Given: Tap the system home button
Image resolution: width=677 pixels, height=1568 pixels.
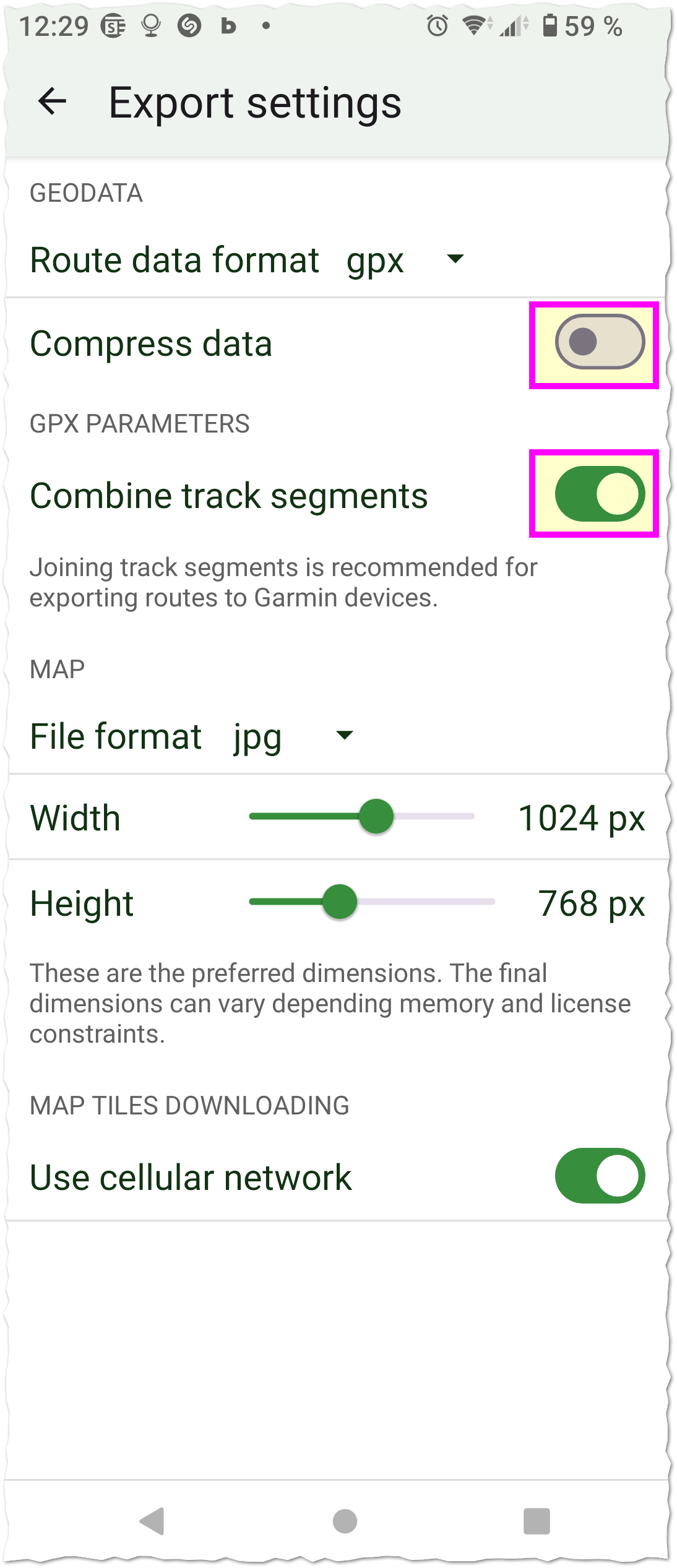Looking at the screenshot, I should pos(345,1521).
